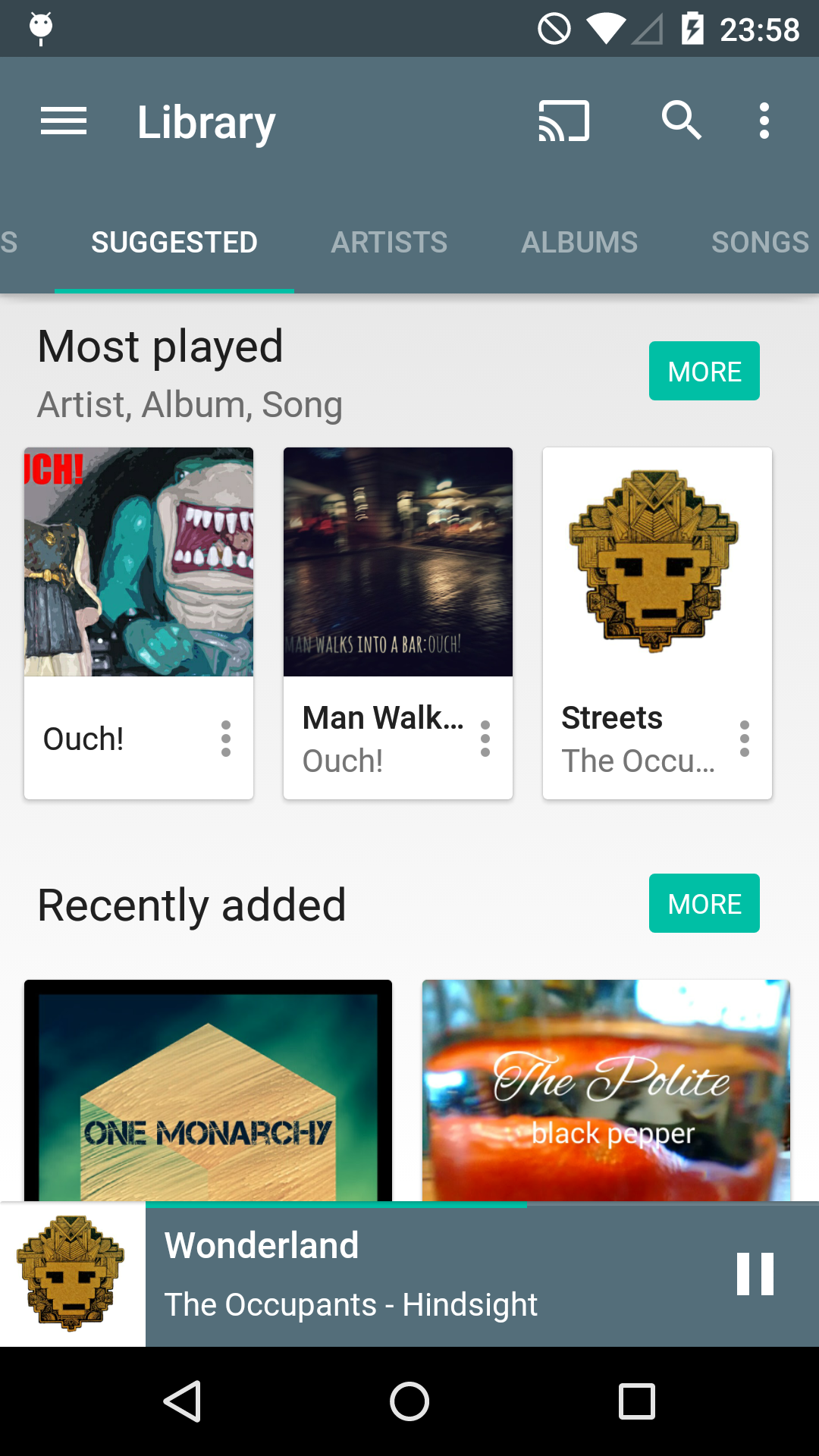Open the search icon in the toolbar
The width and height of the screenshot is (819, 1456).
pyautogui.click(x=682, y=120)
